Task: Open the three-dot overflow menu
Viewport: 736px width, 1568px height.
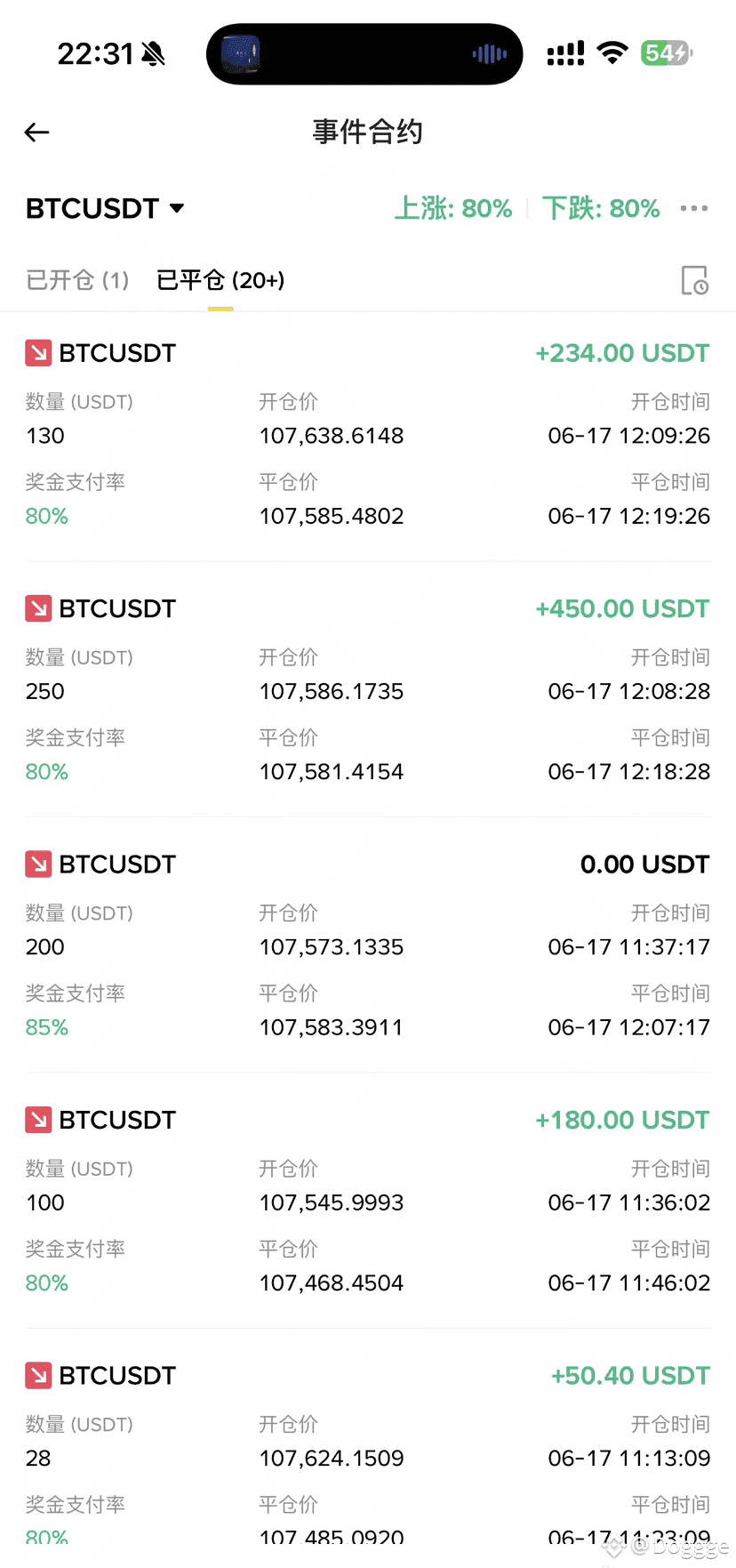Action: pos(694,208)
